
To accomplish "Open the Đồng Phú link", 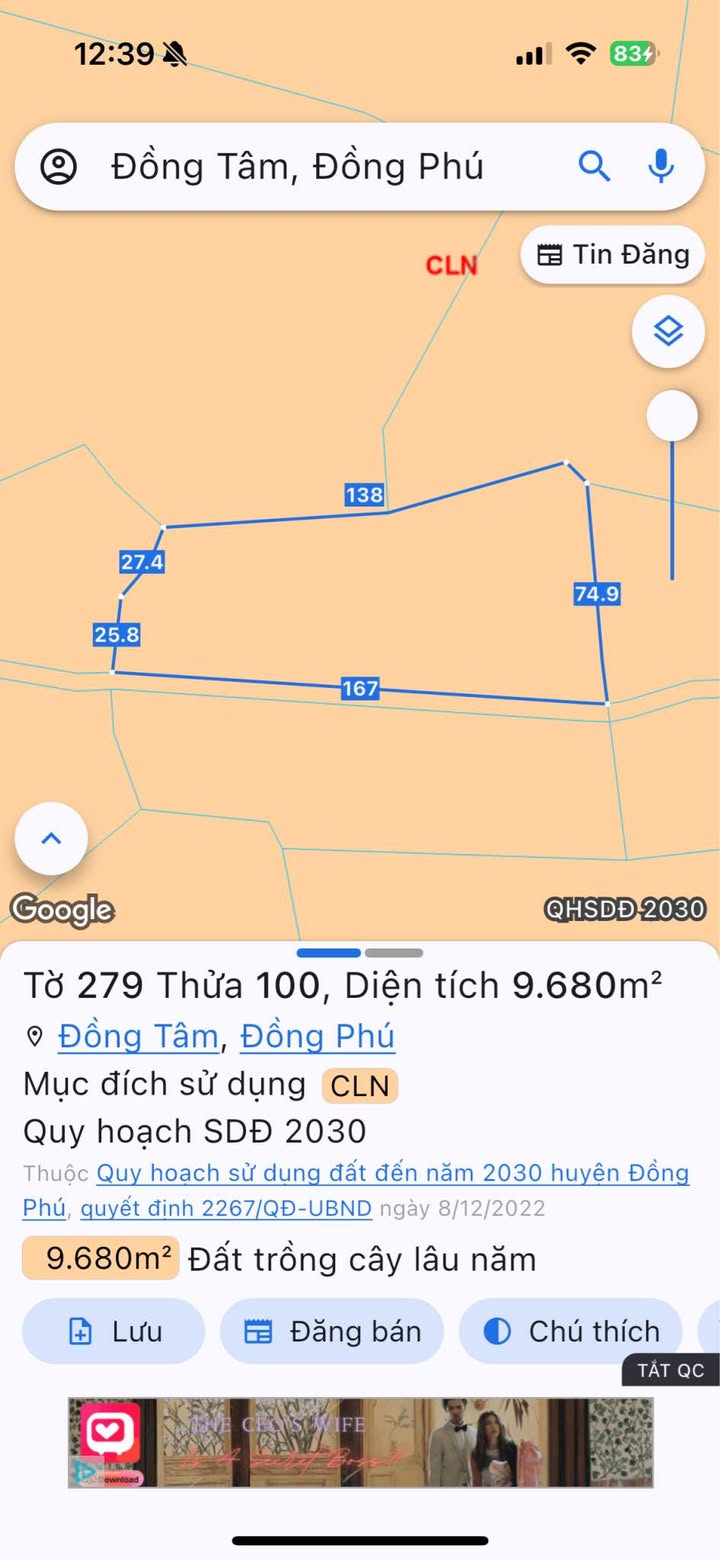I will 317,1037.
